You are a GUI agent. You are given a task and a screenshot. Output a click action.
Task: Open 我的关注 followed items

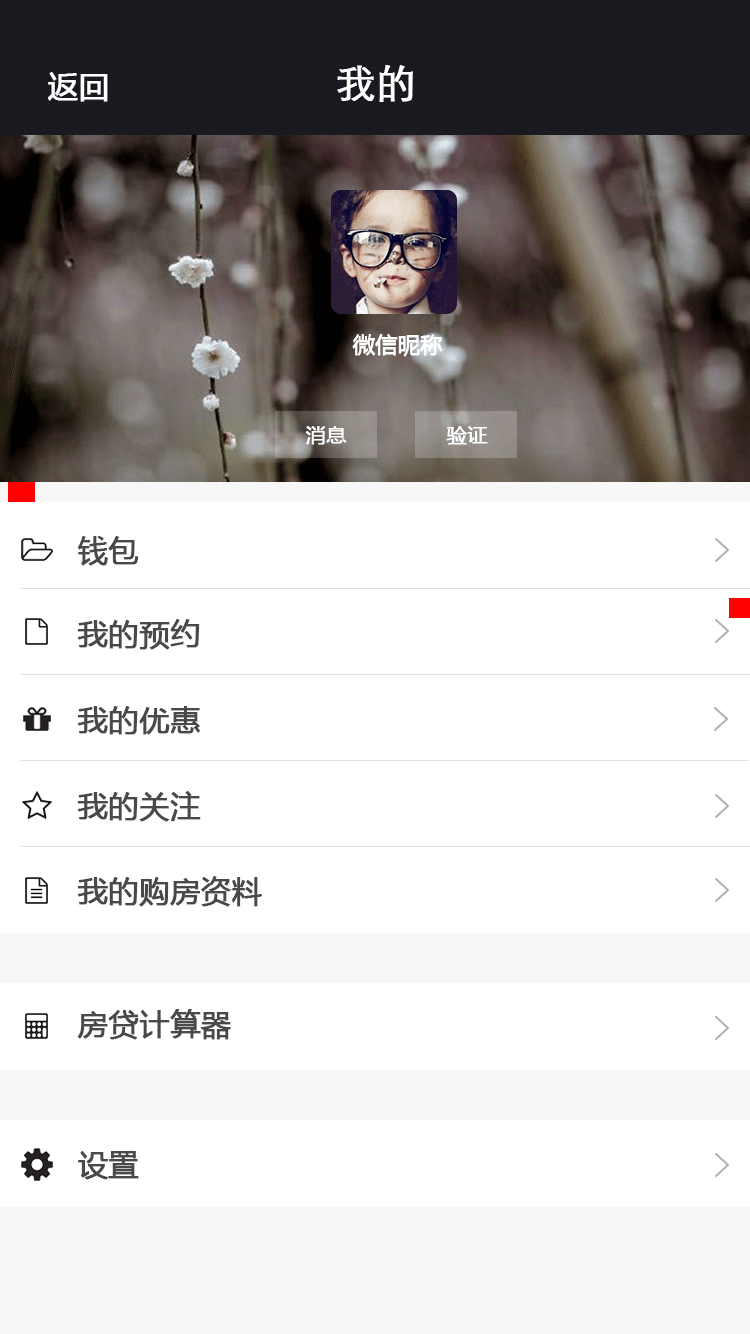pos(375,805)
